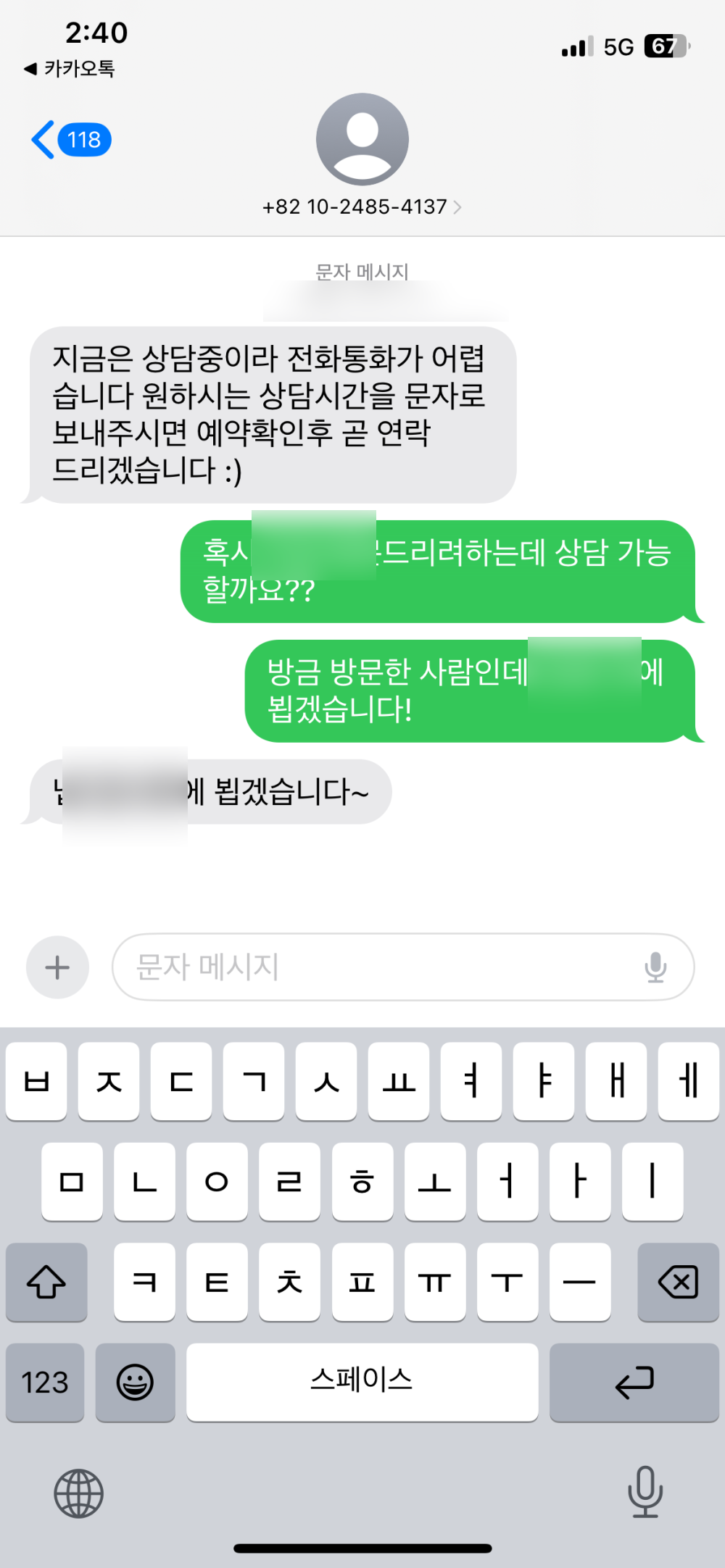Screen dimensions: 725x1568
Task: Change keyboard language with globe icon
Action: click(x=79, y=1493)
